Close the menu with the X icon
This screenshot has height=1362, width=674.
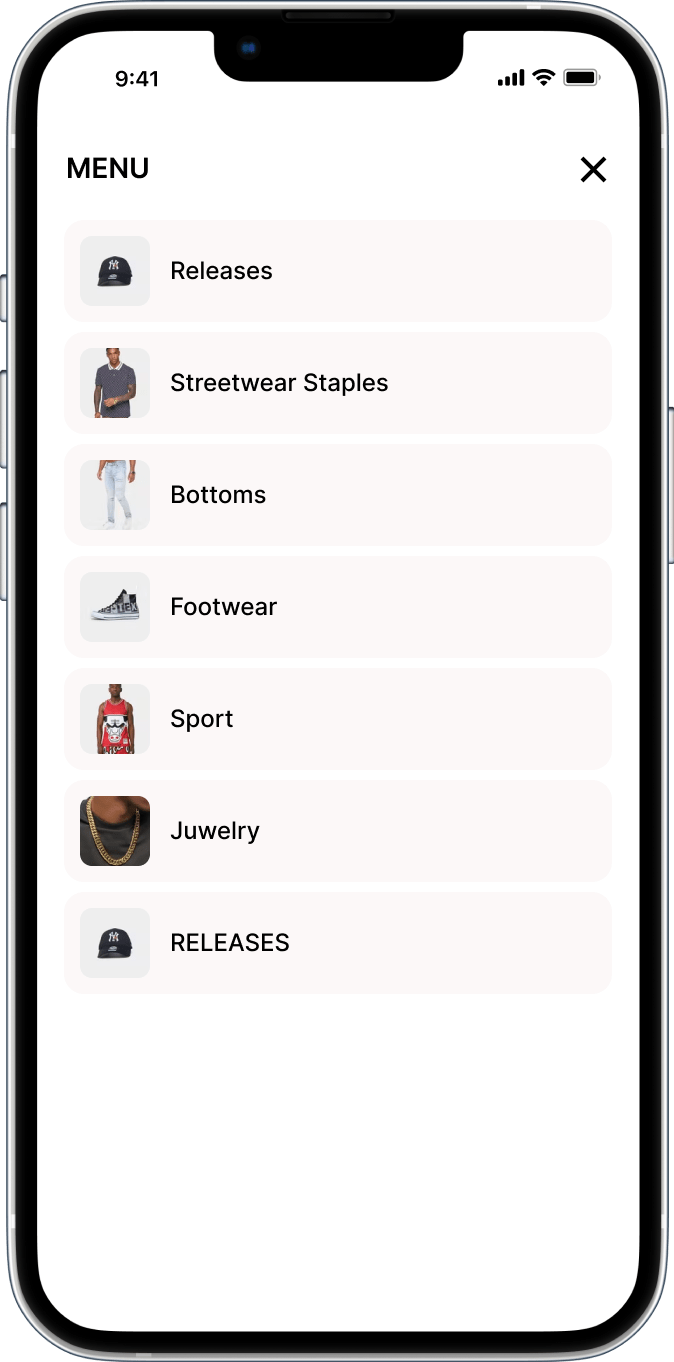click(x=593, y=170)
